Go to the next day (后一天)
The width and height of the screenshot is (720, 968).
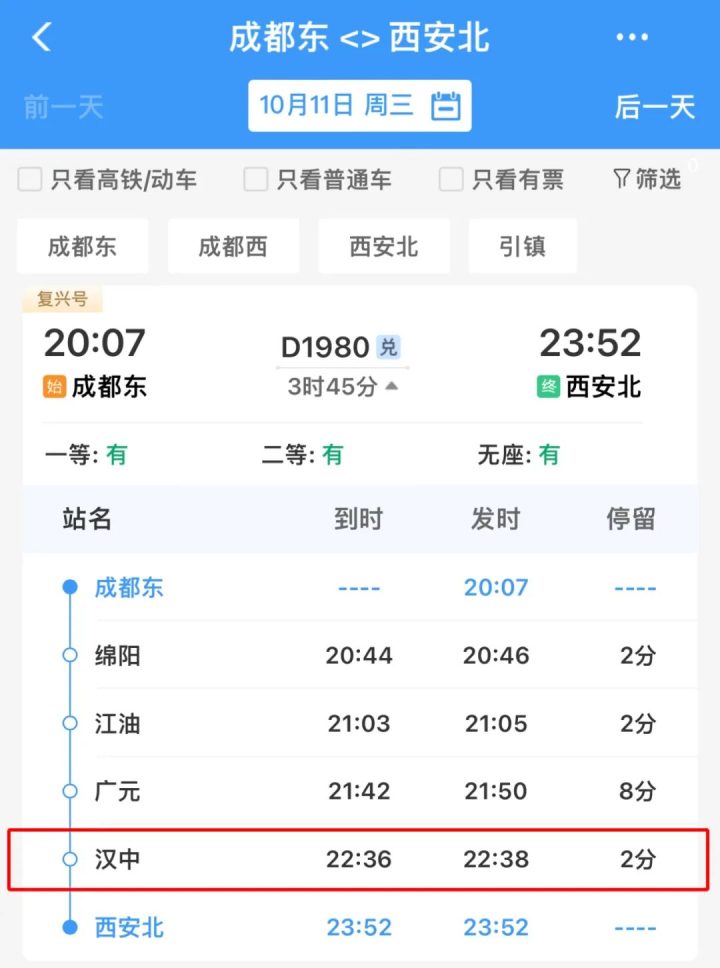click(654, 106)
